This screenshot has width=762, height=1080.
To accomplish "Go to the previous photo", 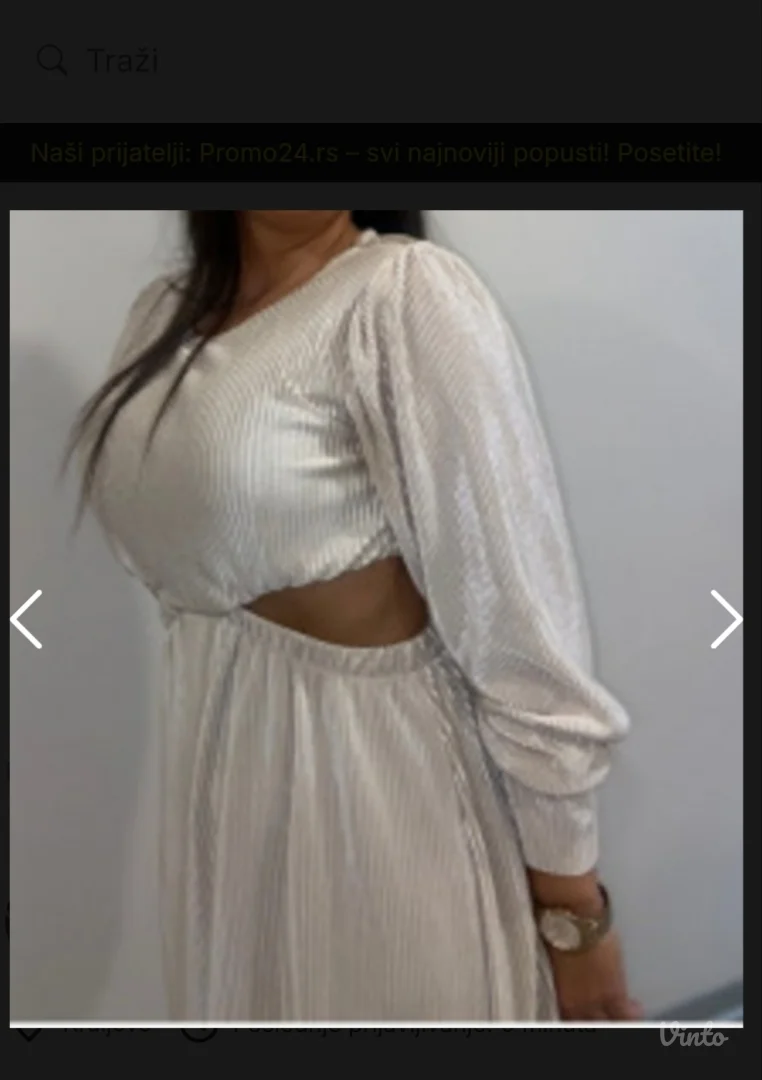I will click(27, 619).
